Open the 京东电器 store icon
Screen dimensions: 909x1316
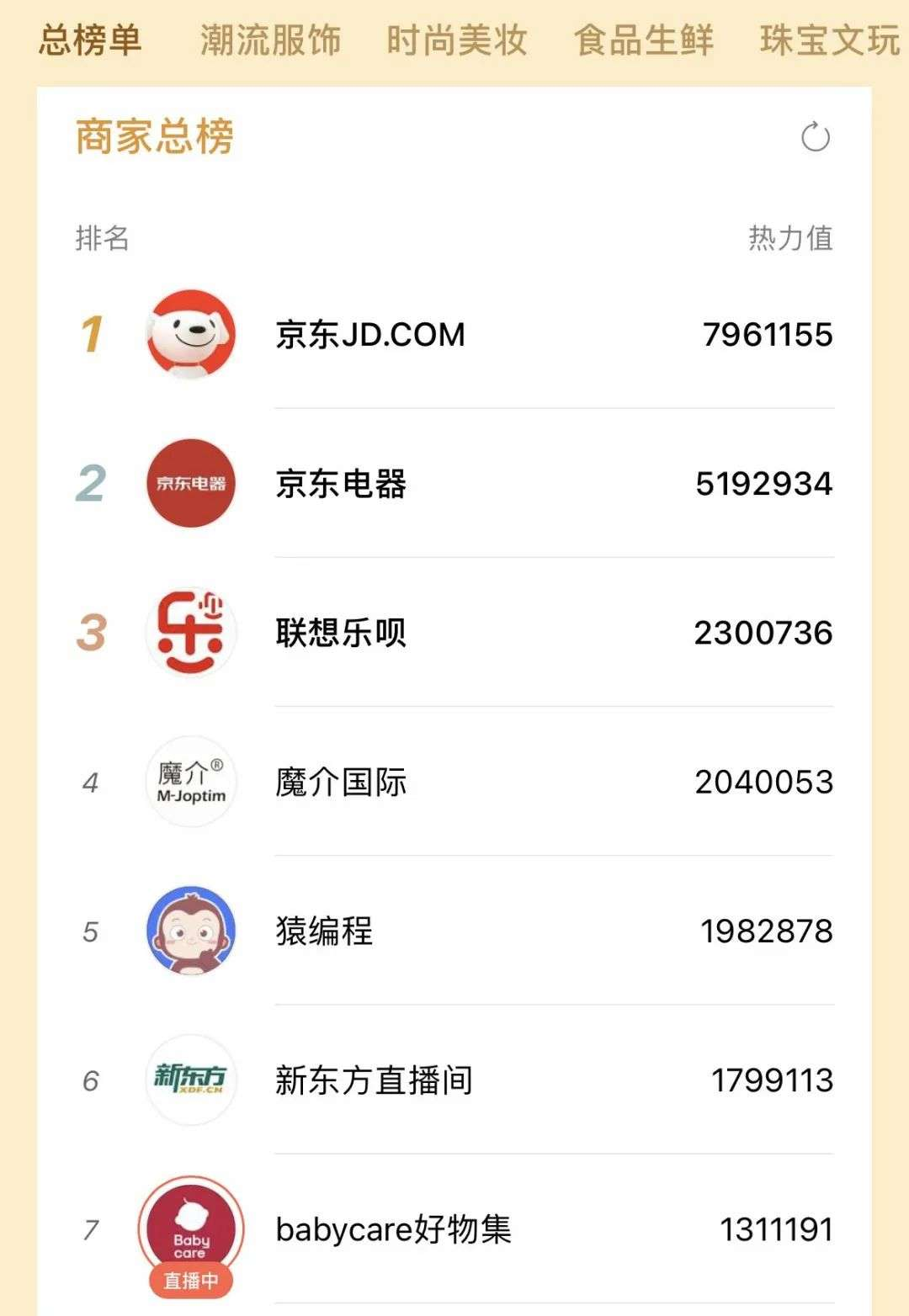point(192,483)
